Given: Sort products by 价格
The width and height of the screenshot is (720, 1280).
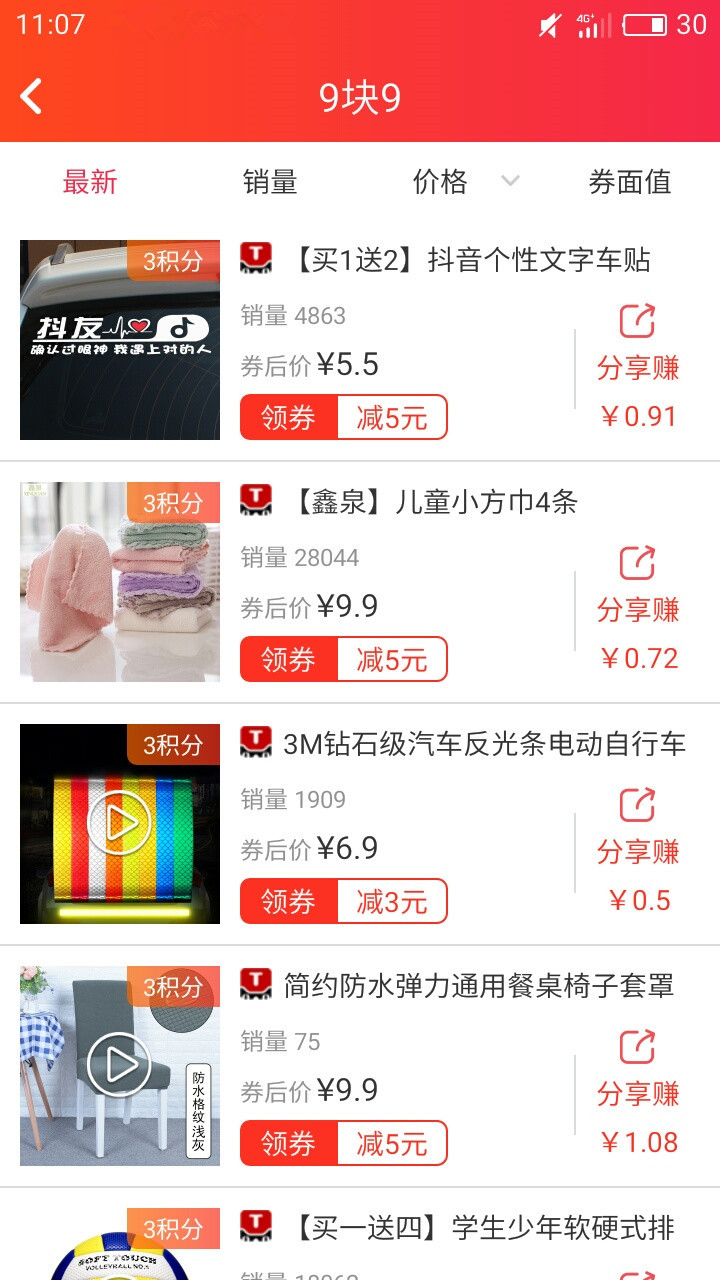Looking at the screenshot, I should pos(441,182).
